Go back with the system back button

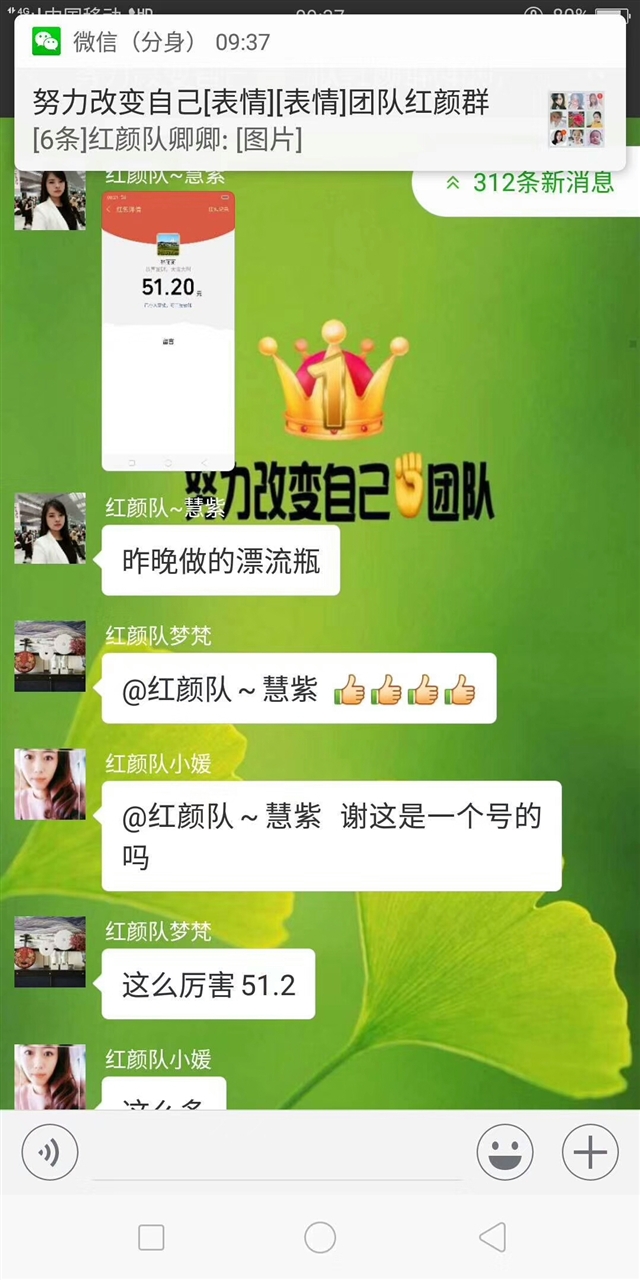(x=492, y=1238)
